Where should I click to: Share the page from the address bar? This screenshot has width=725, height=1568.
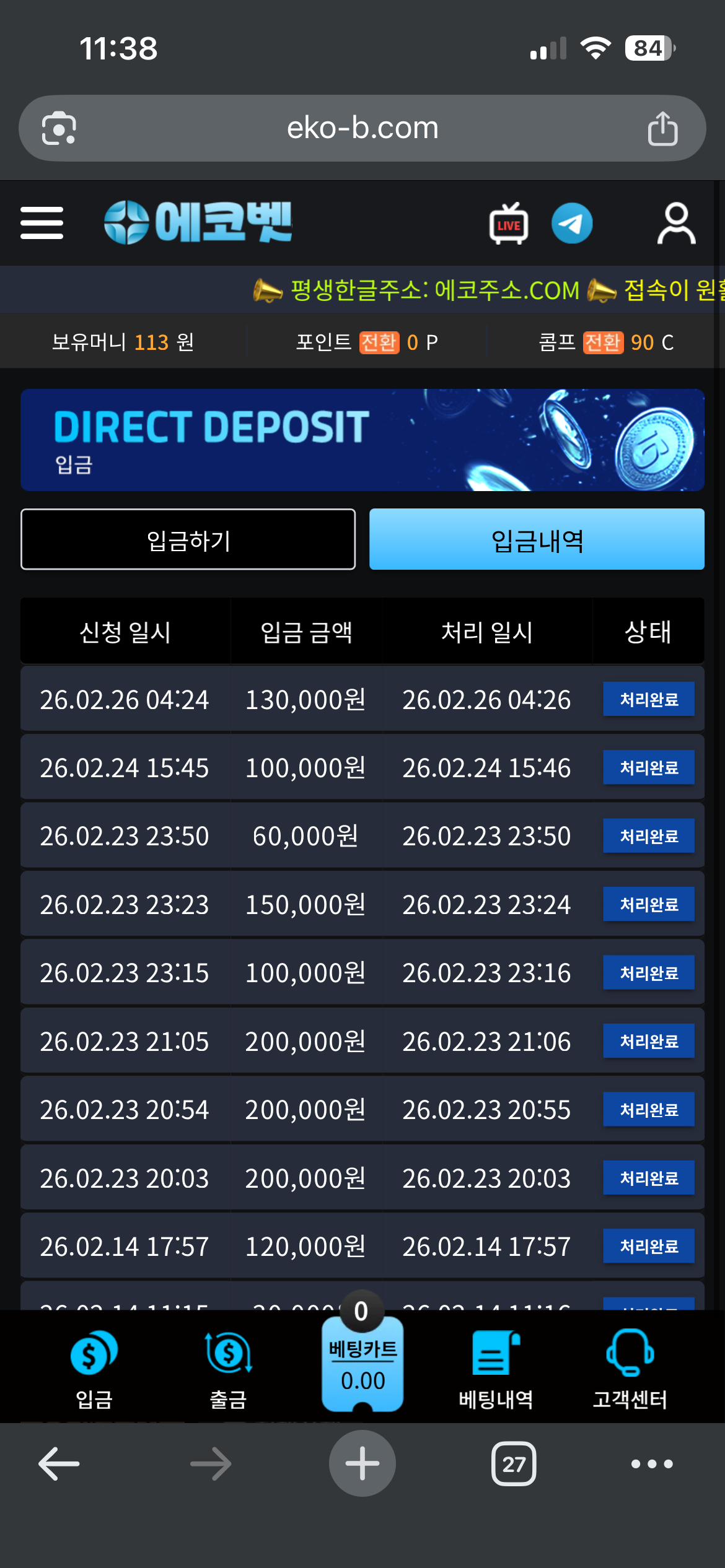[x=662, y=129]
